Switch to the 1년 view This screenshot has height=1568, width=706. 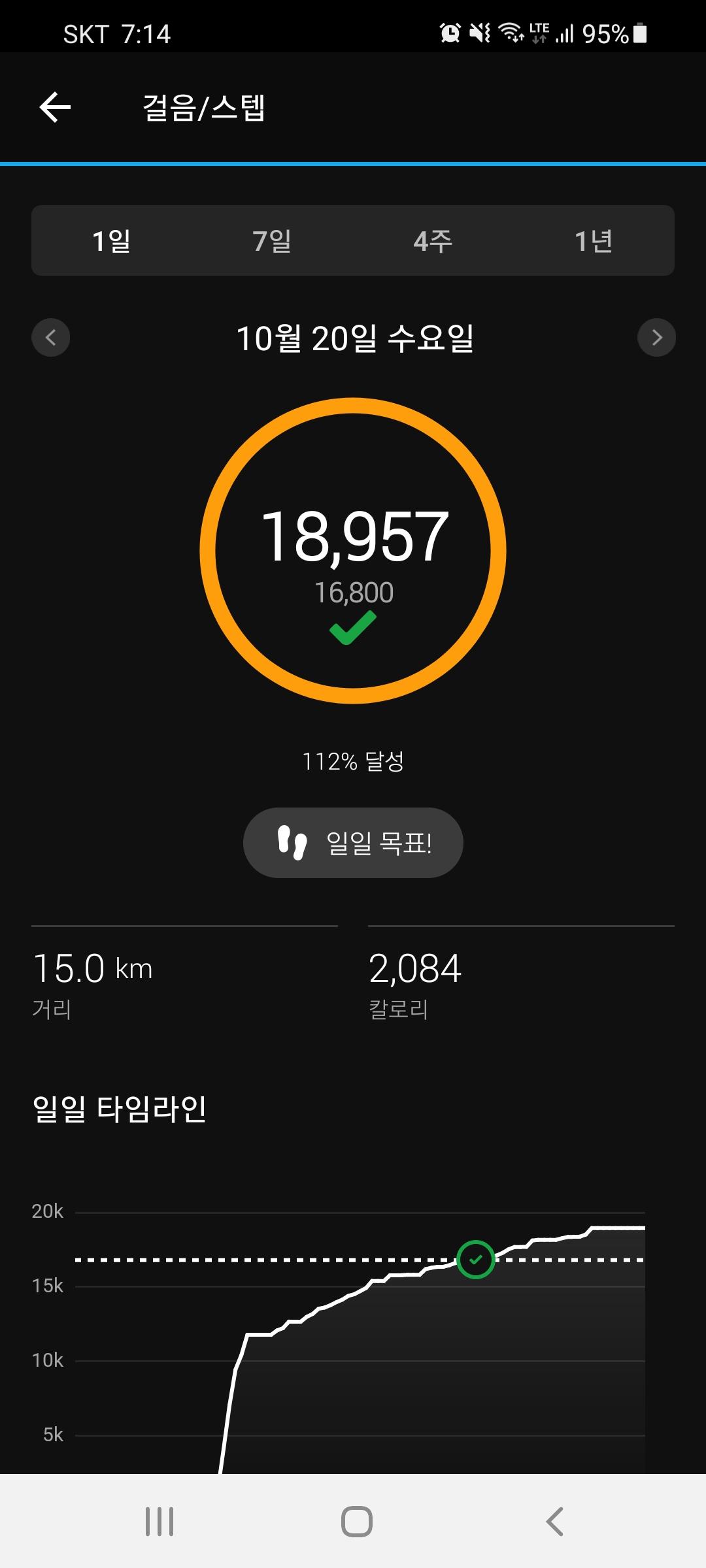(594, 241)
